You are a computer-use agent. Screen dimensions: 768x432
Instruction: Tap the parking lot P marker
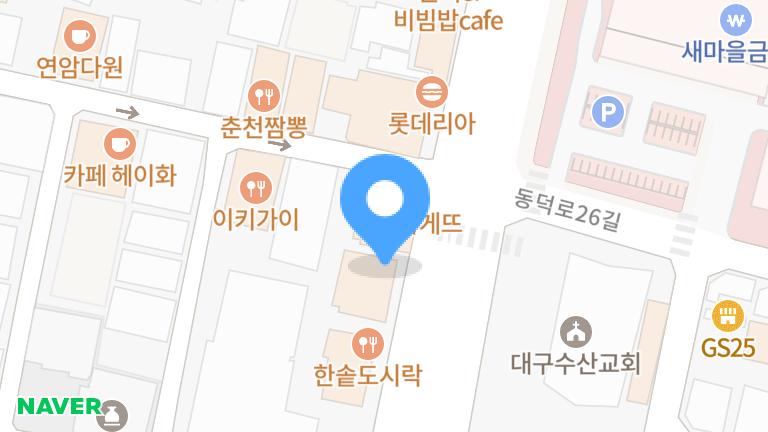pos(608,112)
